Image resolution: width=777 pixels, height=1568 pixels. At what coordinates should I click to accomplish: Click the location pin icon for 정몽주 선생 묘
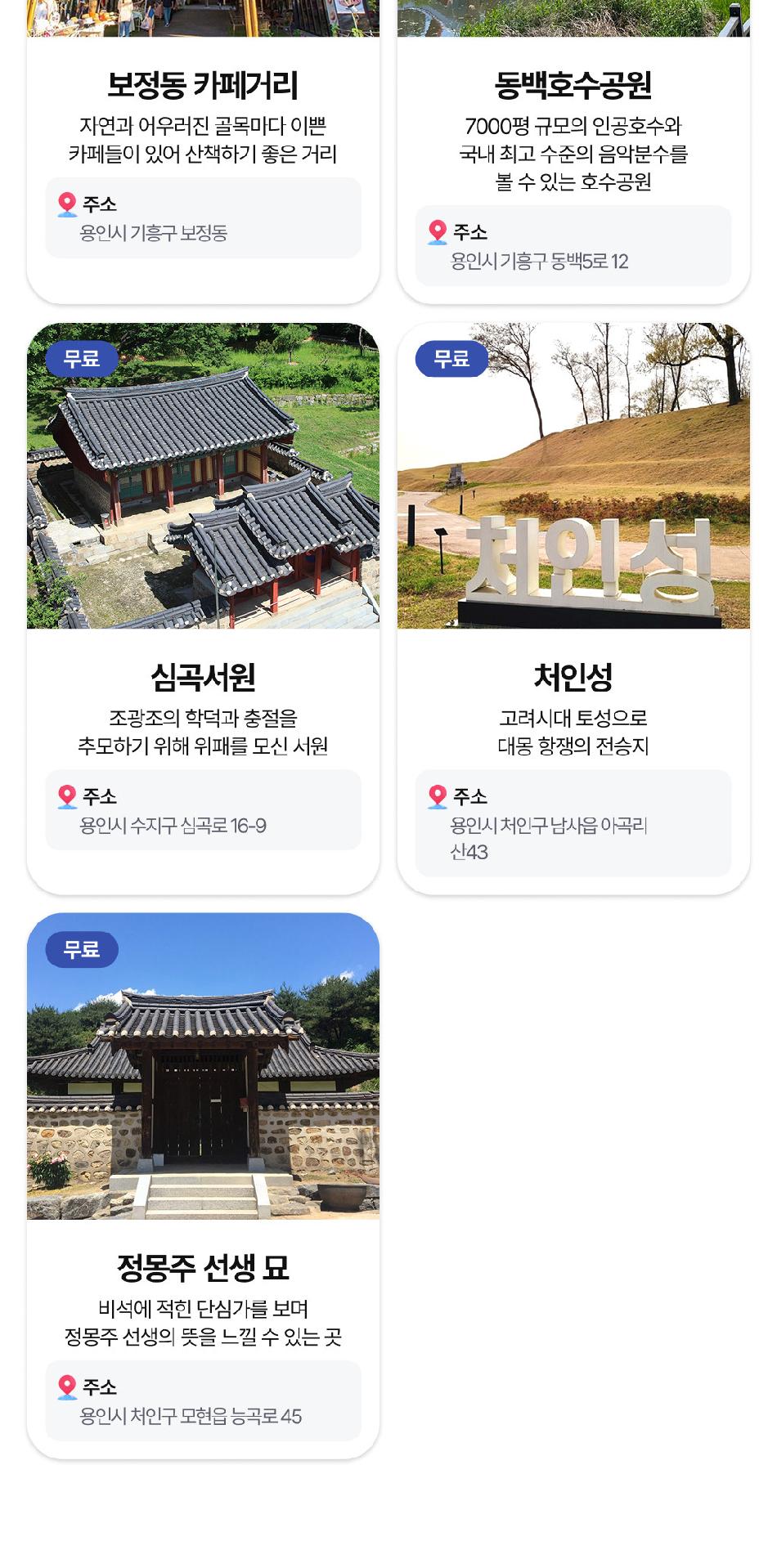(65, 1386)
